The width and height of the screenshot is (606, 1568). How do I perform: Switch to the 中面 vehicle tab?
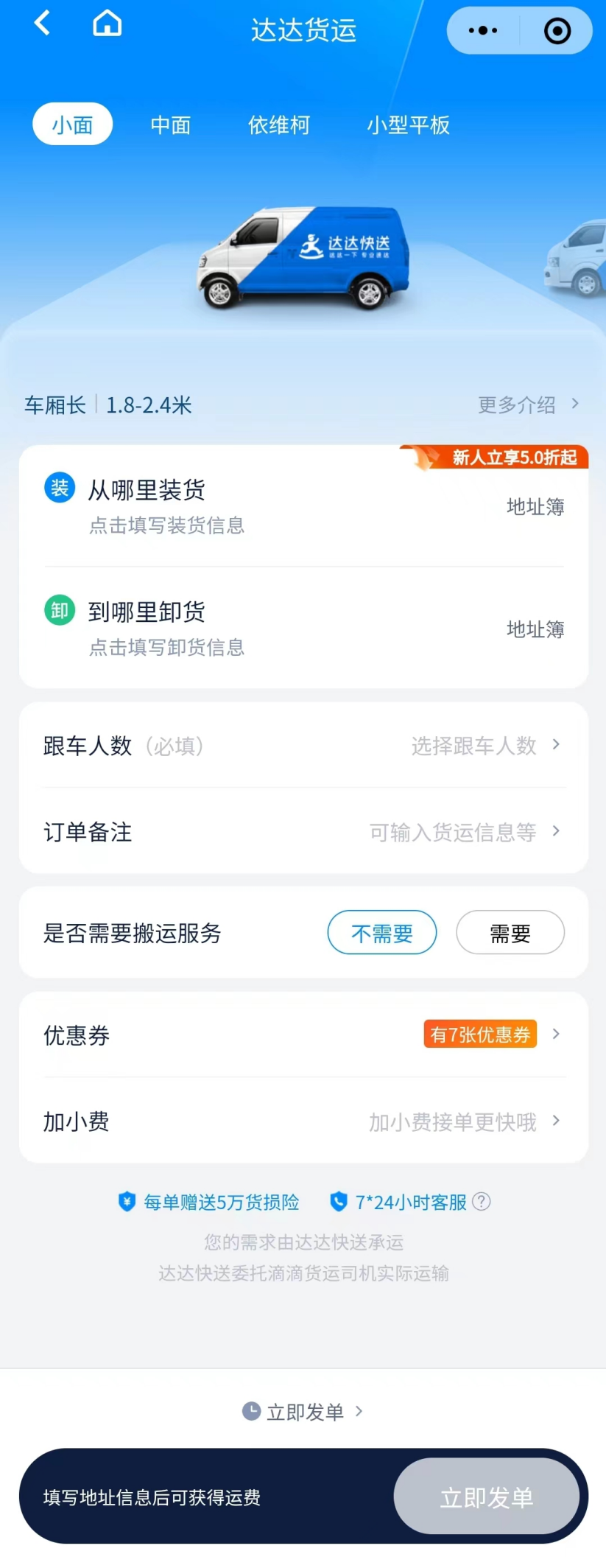(x=170, y=124)
